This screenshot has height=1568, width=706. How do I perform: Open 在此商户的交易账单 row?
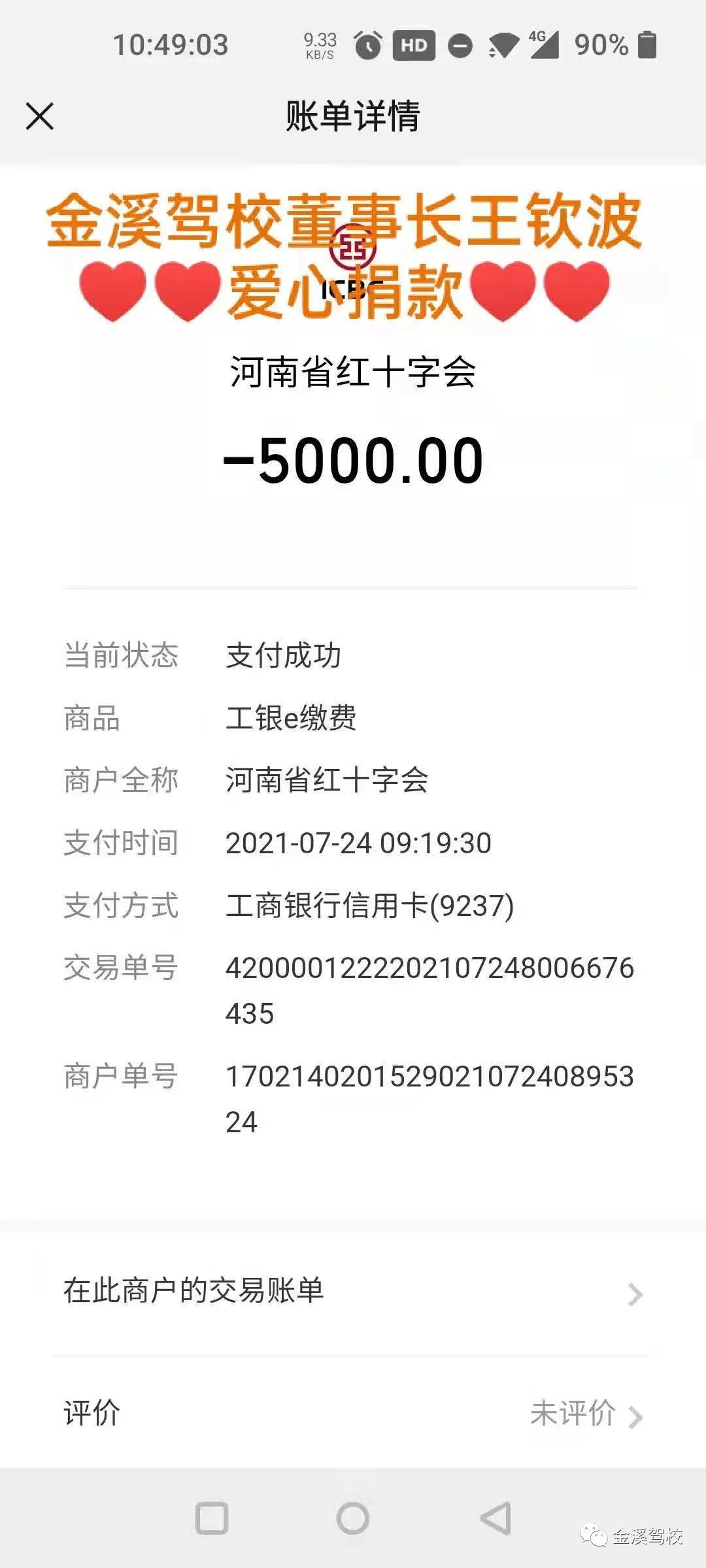(353, 1292)
